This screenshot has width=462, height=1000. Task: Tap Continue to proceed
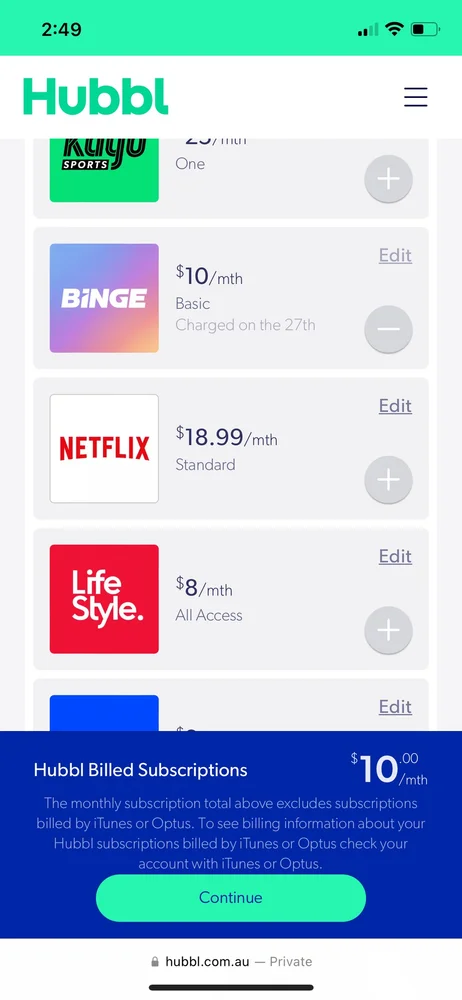pos(231,898)
